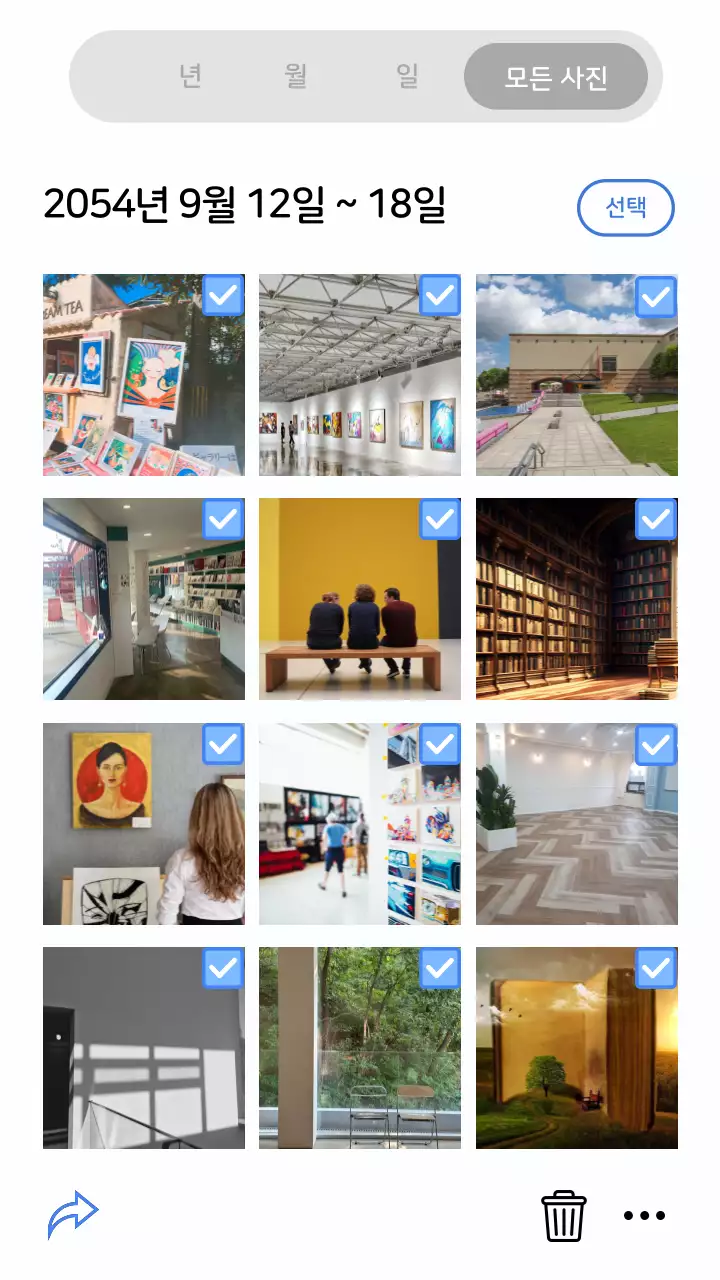This screenshot has height=1280, width=720.
Task: Uncheck the empty room herringbone floor photo
Action: pyautogui.click(x=656, y=745)
